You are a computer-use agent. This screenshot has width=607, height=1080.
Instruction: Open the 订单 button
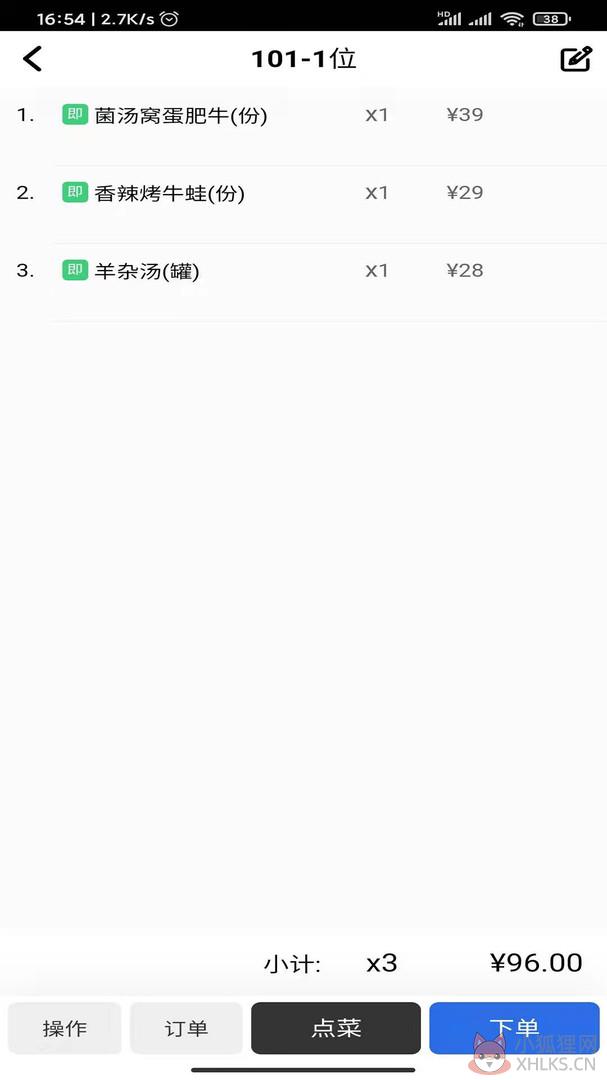186,1028
